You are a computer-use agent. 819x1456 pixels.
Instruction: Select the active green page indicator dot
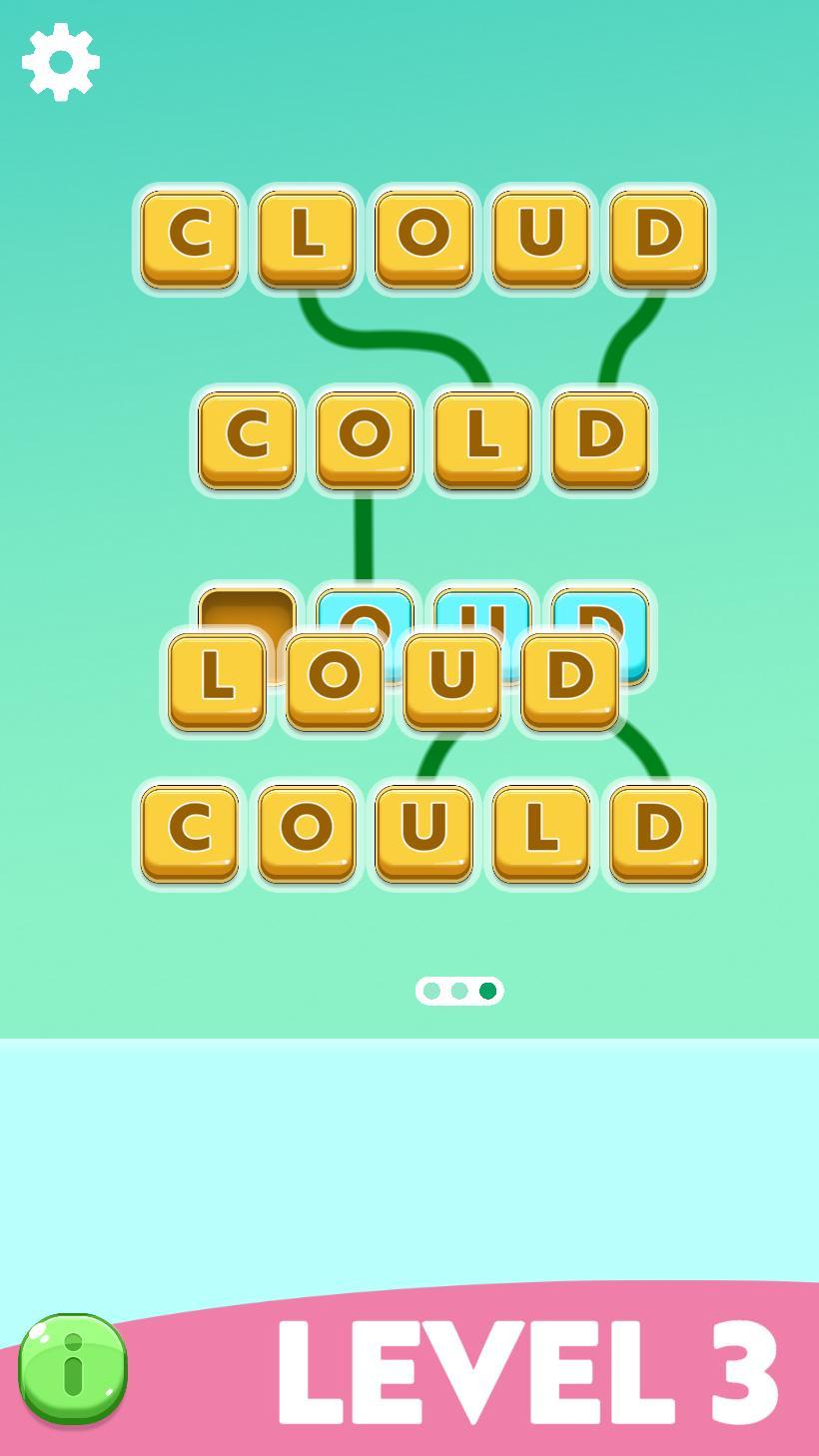487,991
